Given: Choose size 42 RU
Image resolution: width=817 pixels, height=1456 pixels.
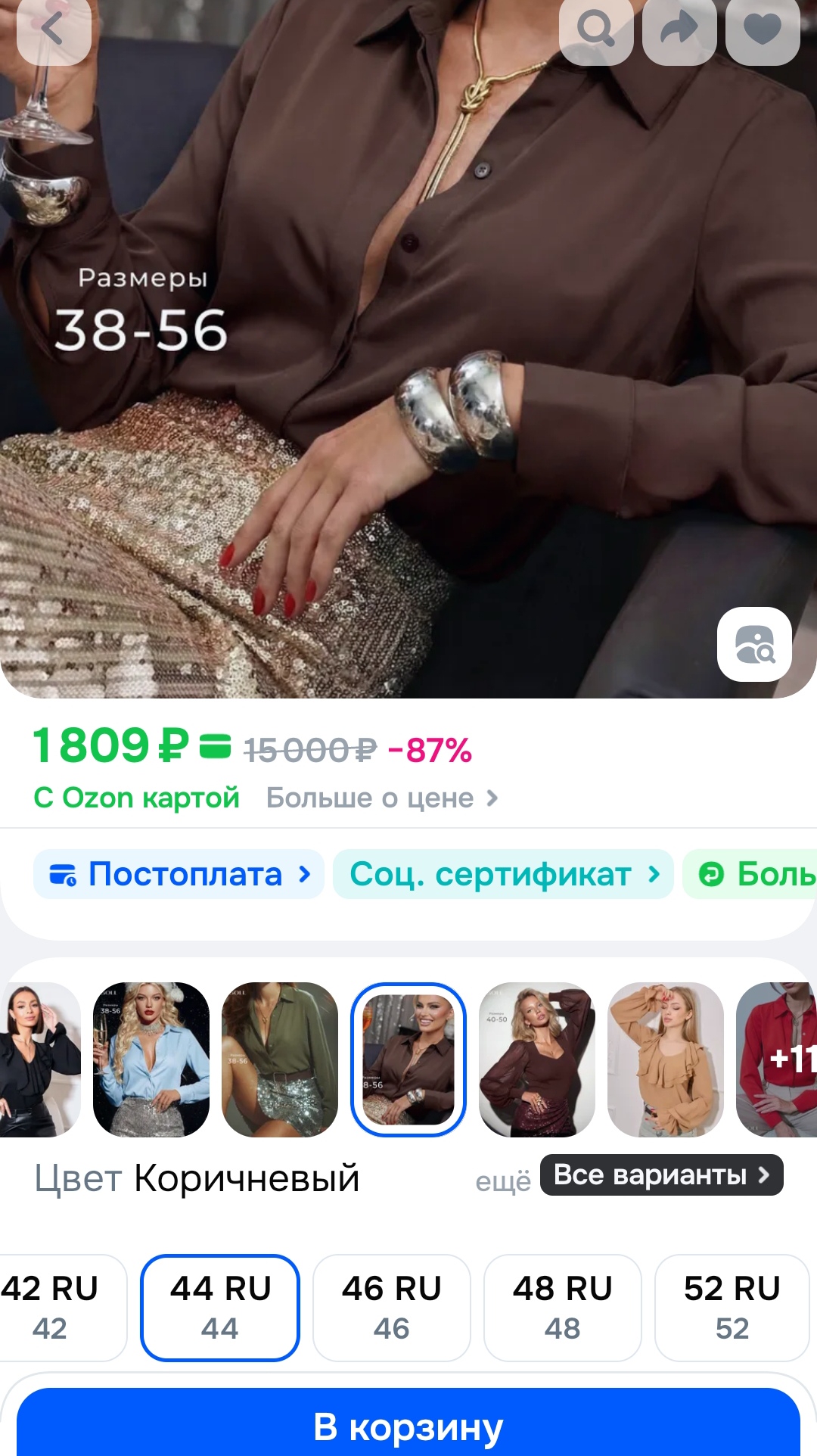Looking at the screenshot, I should 53,1307.
